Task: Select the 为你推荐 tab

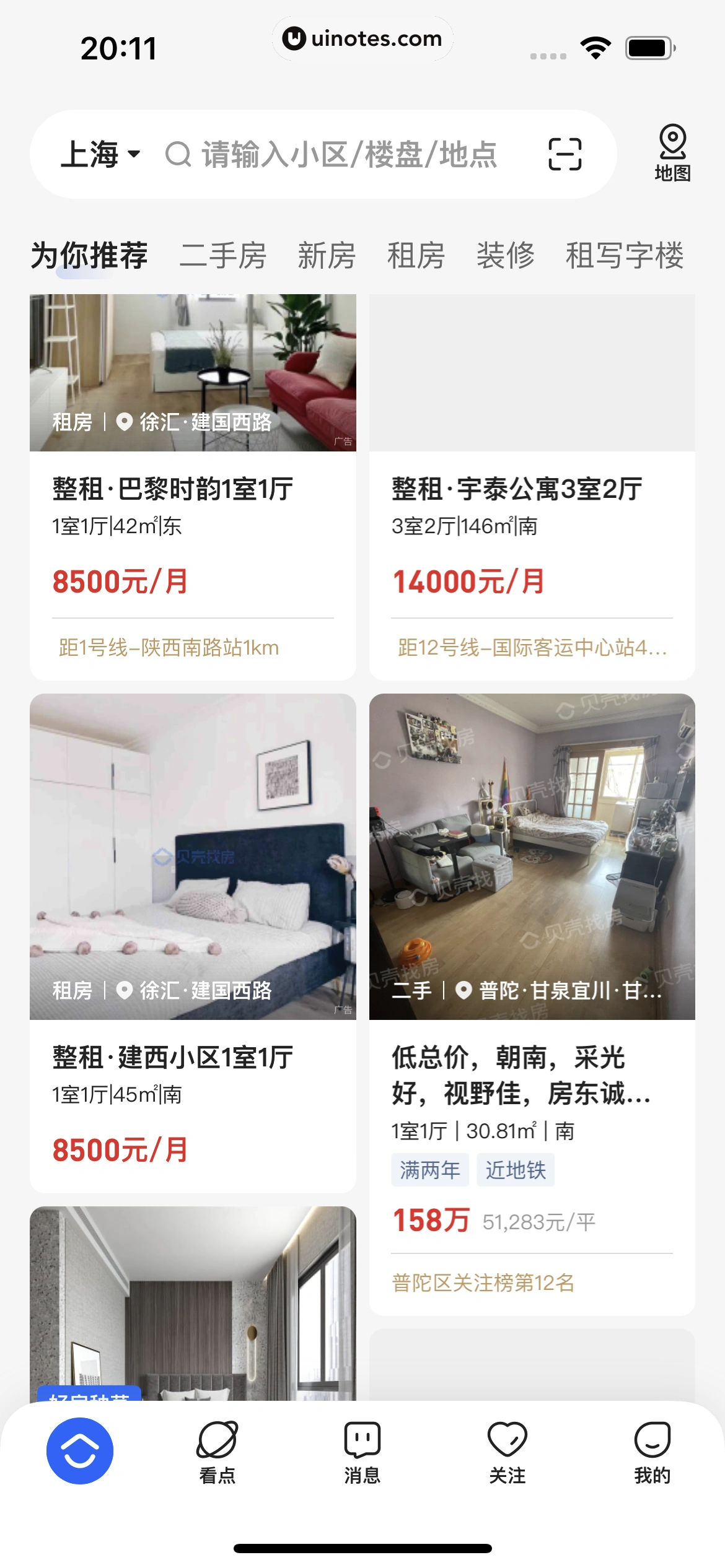Action: click(x=89, y=256)
